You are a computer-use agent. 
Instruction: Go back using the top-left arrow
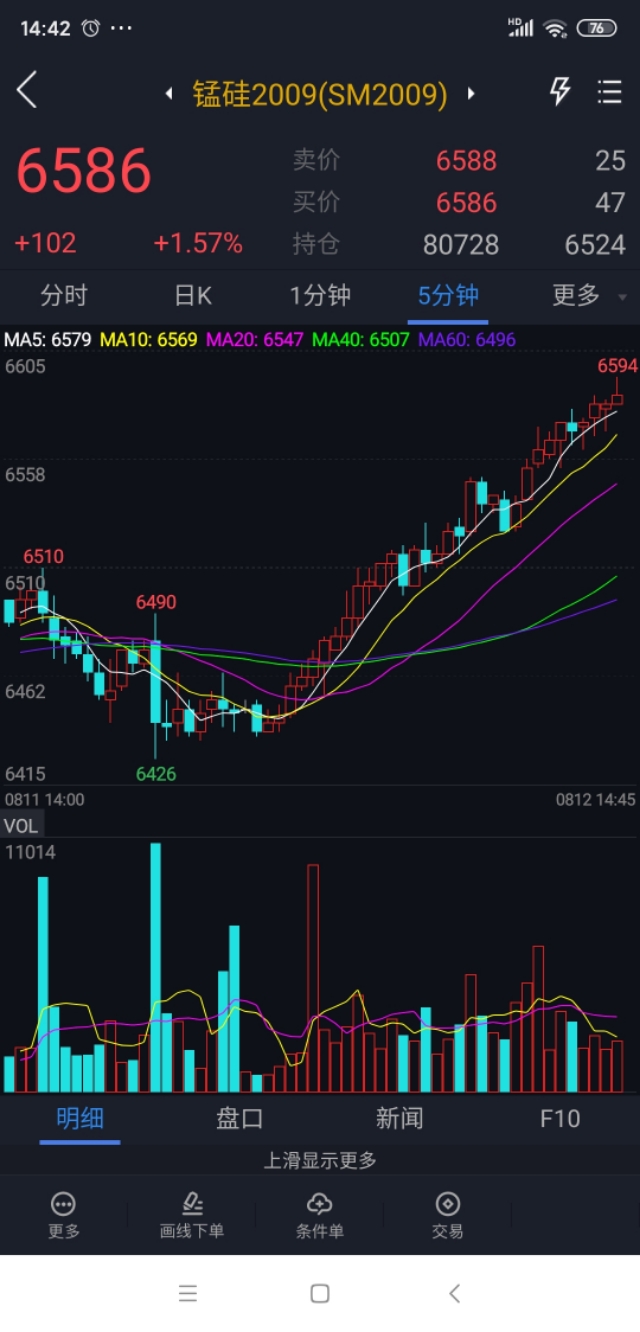point(27,91)
